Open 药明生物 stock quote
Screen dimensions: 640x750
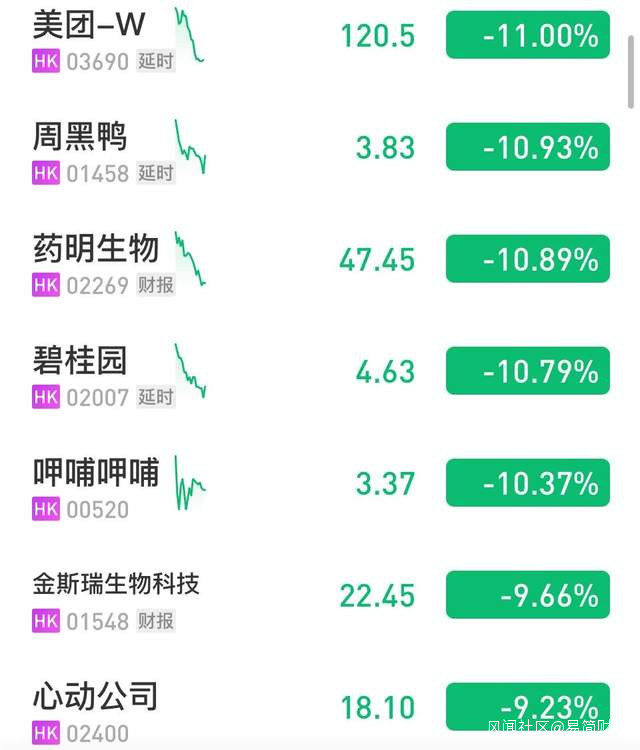tap(96, 248)
